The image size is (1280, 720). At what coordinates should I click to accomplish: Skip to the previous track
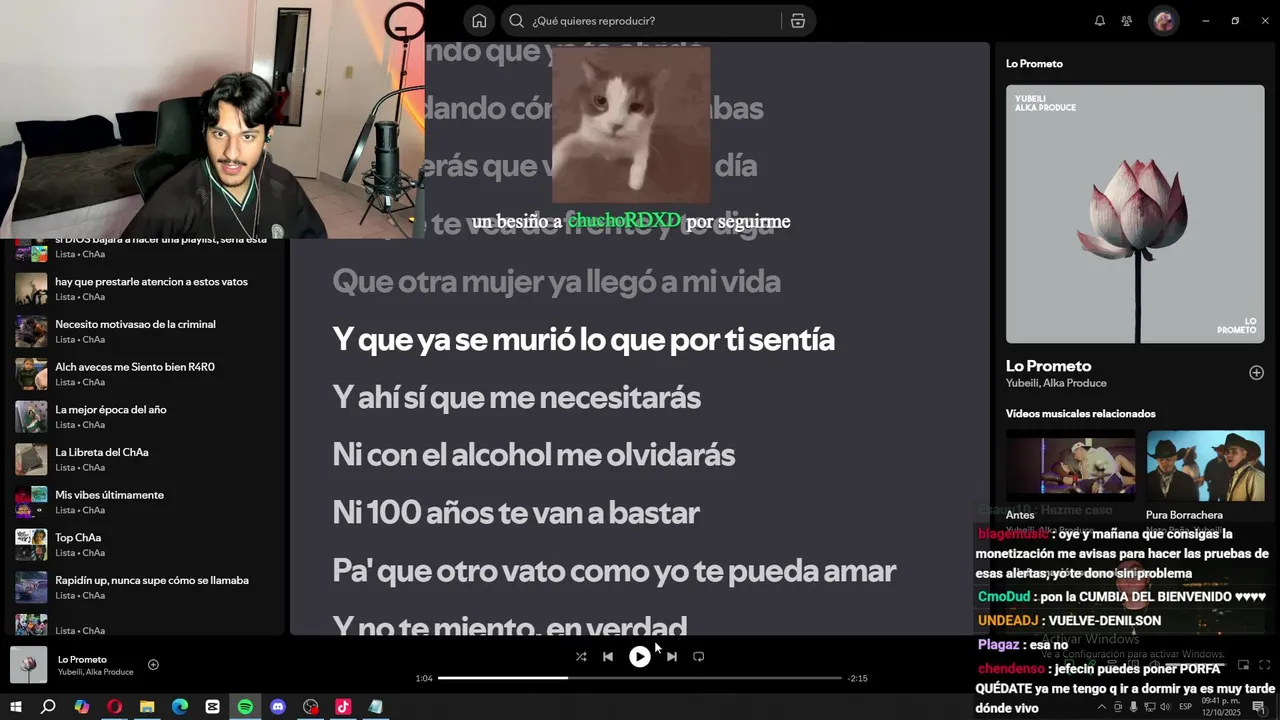tap(608, 657)
